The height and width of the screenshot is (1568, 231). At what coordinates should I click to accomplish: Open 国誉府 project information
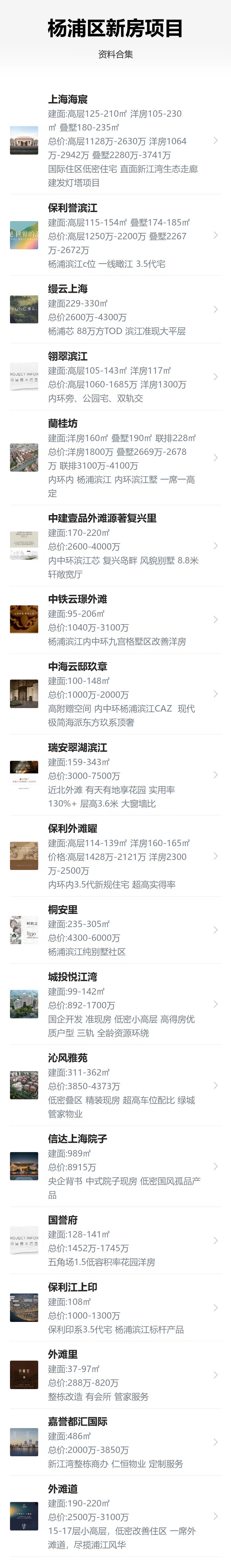pyautogui.click(x=115, y=1241)
